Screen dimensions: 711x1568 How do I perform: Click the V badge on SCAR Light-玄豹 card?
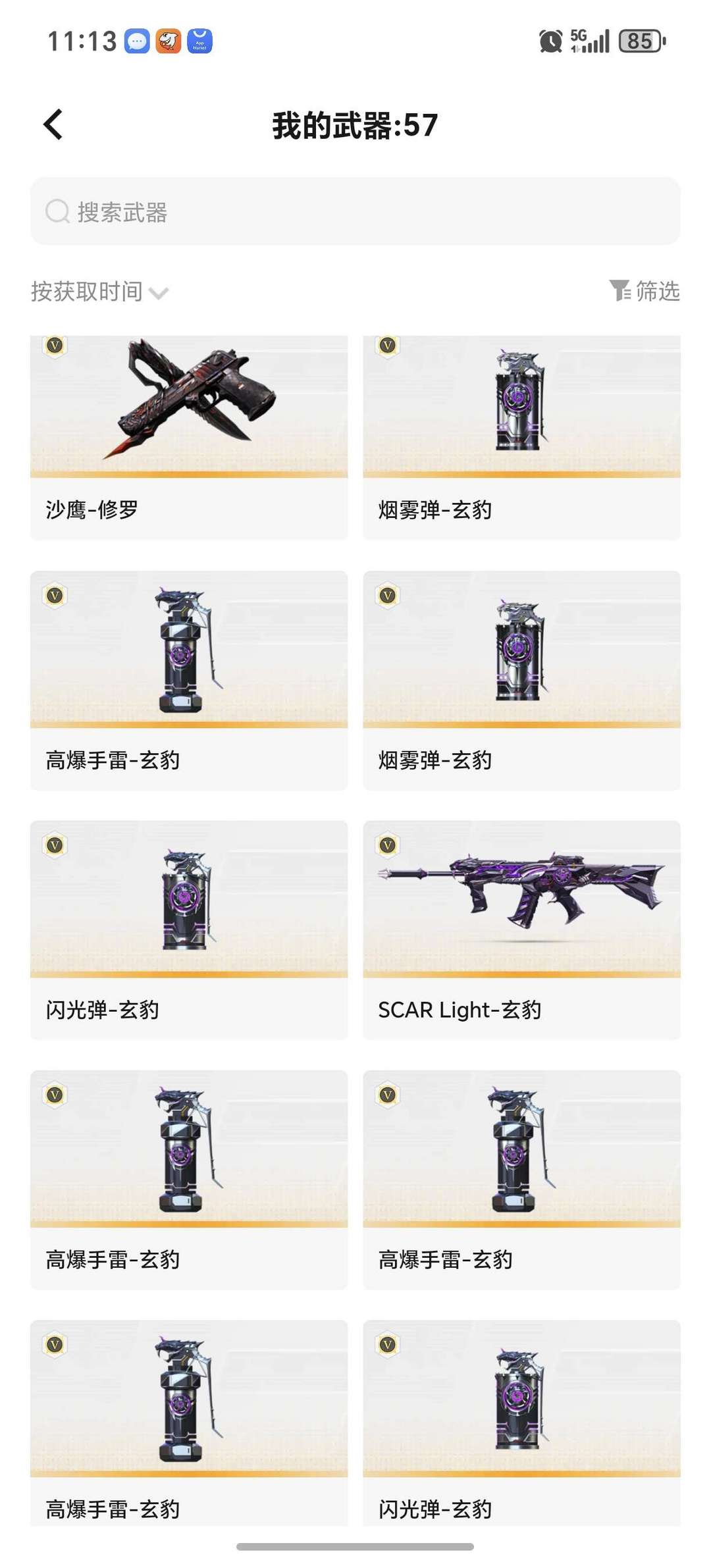pyautogui.click(x=386, y=847)
